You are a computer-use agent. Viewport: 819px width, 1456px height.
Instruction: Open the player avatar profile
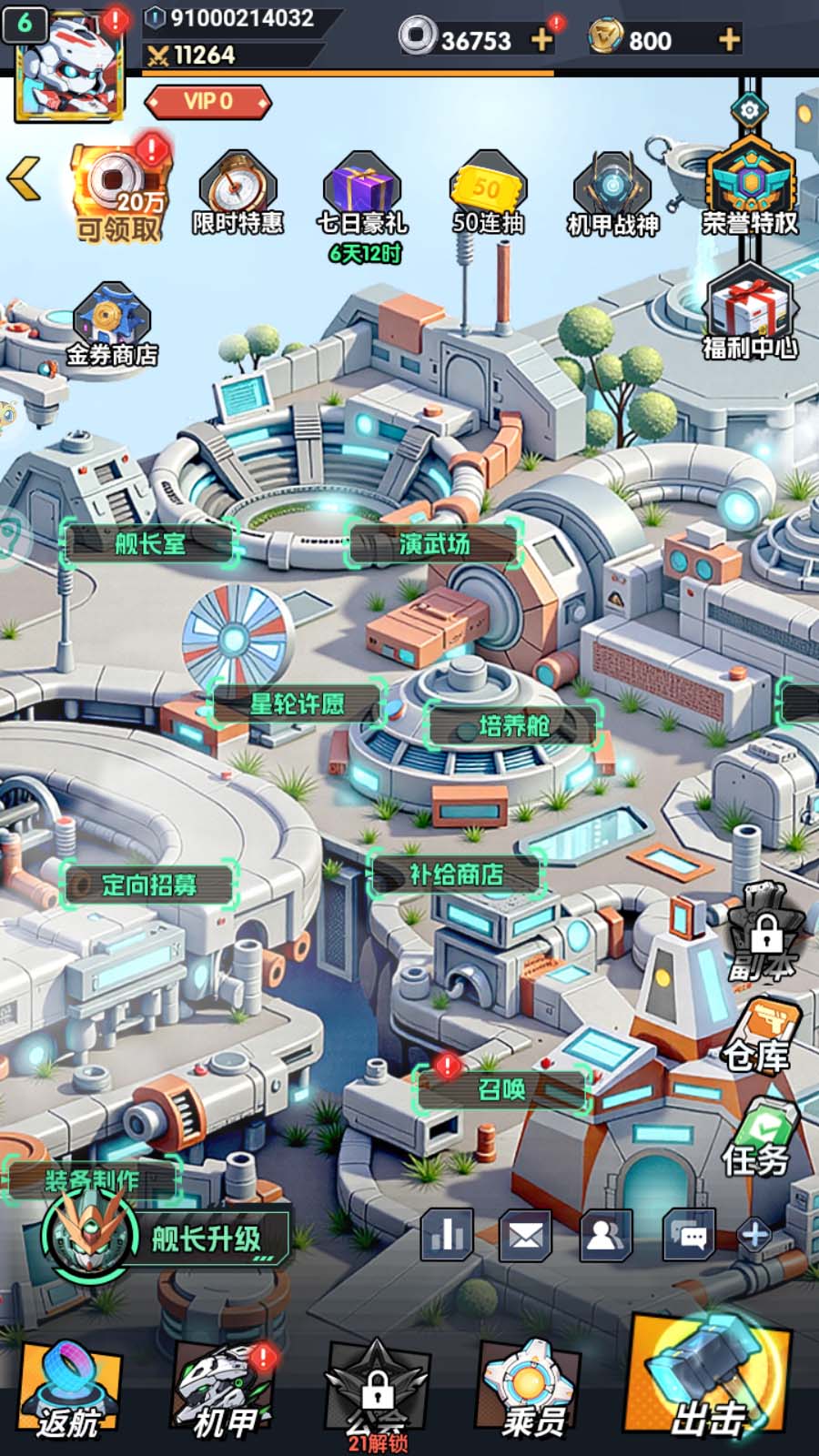click(68, 66)
